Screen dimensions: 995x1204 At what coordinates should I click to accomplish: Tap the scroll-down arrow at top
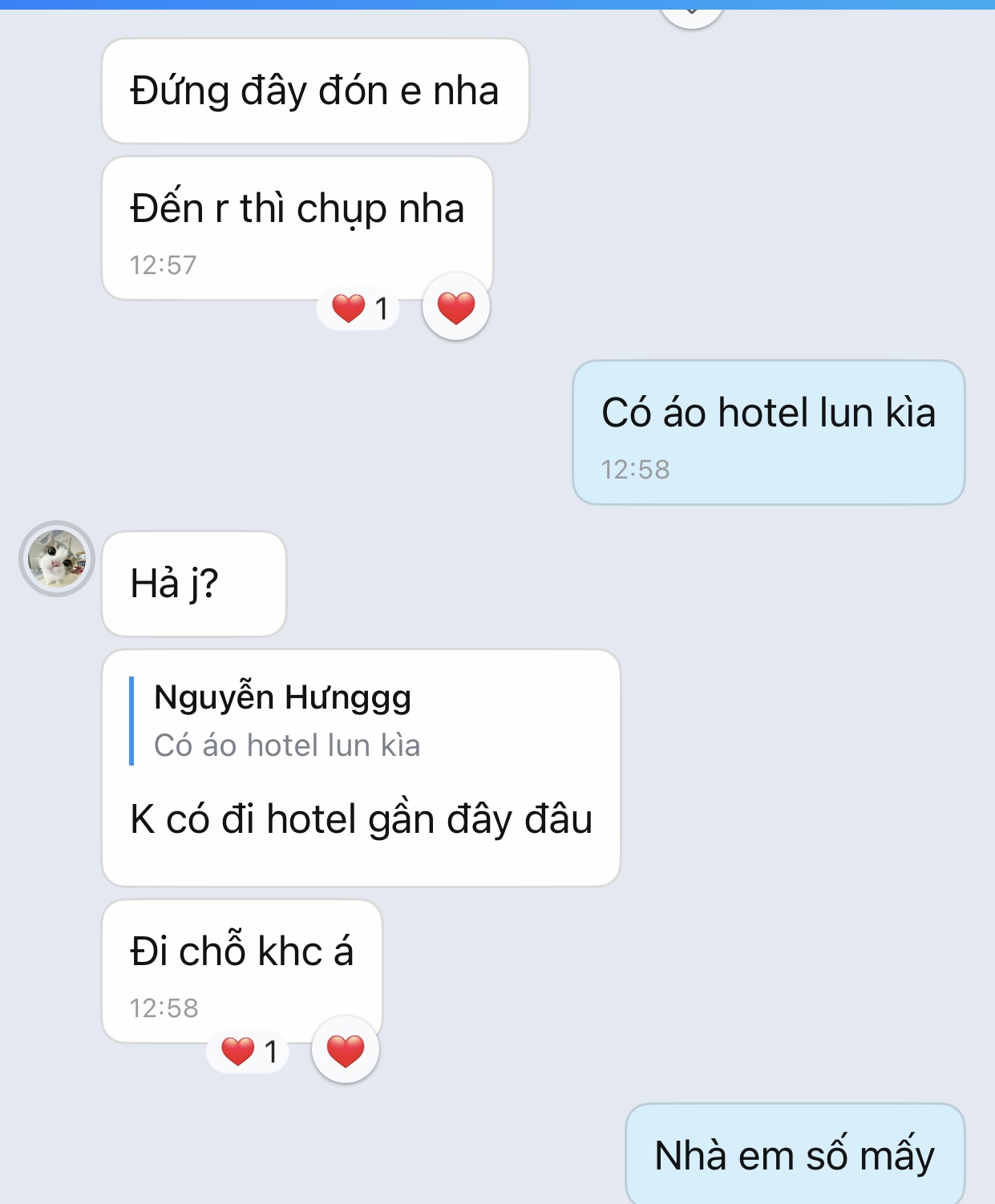pos(692,12)
